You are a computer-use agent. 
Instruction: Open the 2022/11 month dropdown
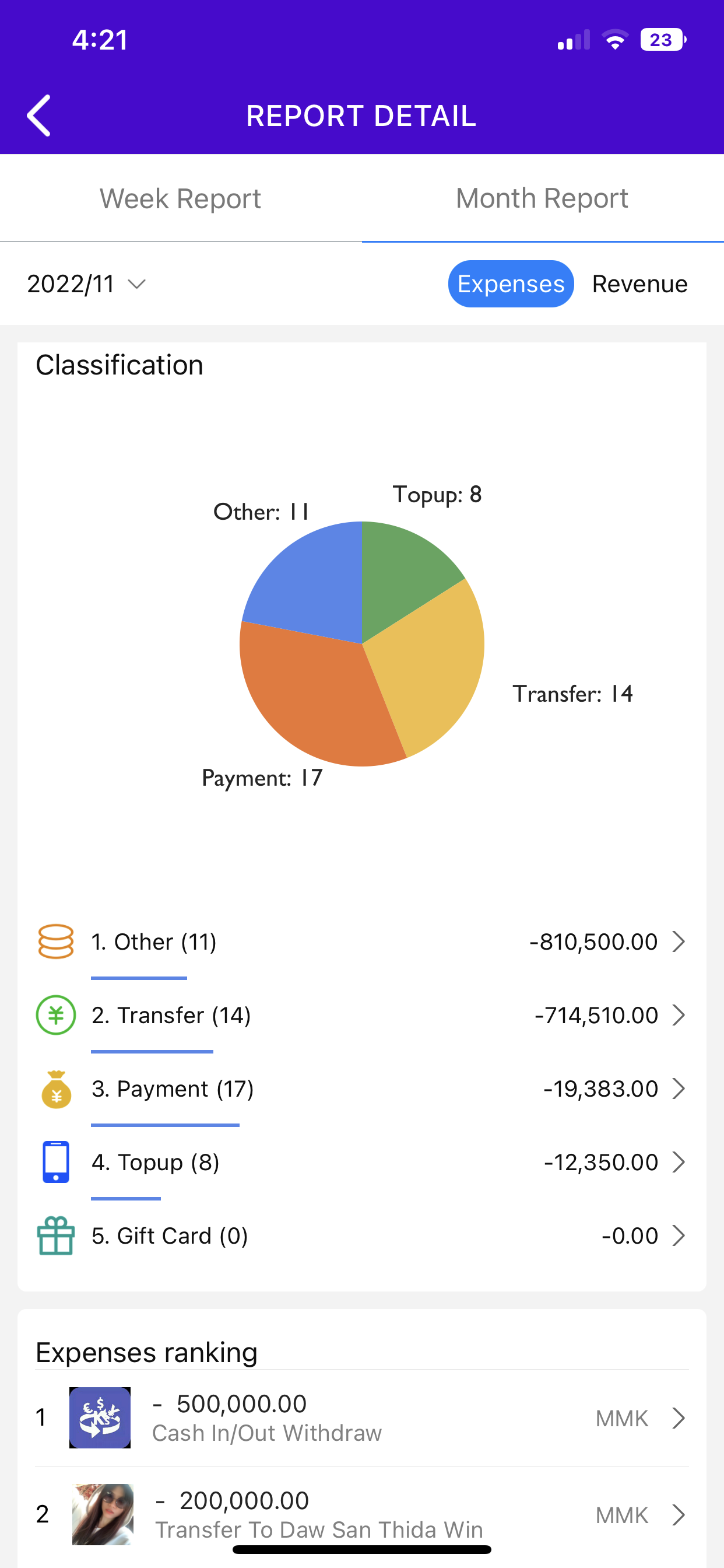tap(86, 283)
